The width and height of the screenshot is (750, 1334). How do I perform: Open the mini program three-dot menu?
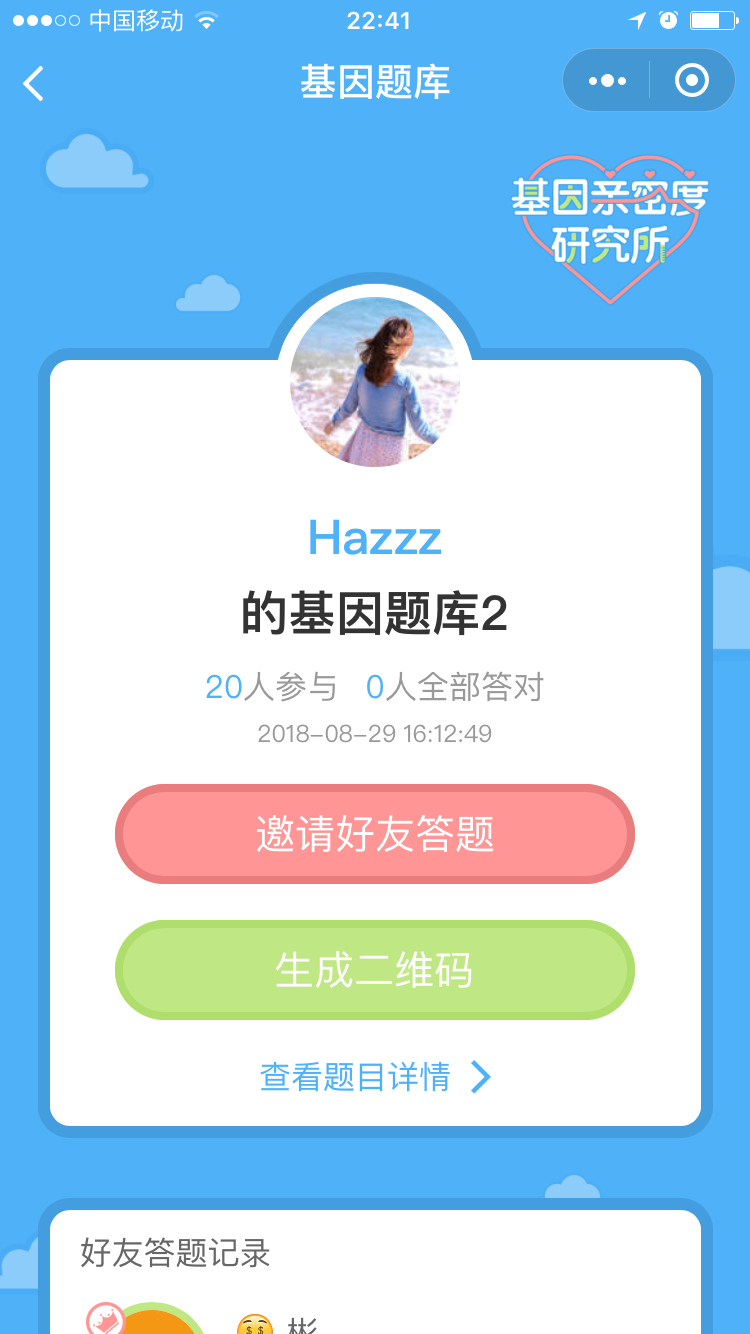click(607, 81)
